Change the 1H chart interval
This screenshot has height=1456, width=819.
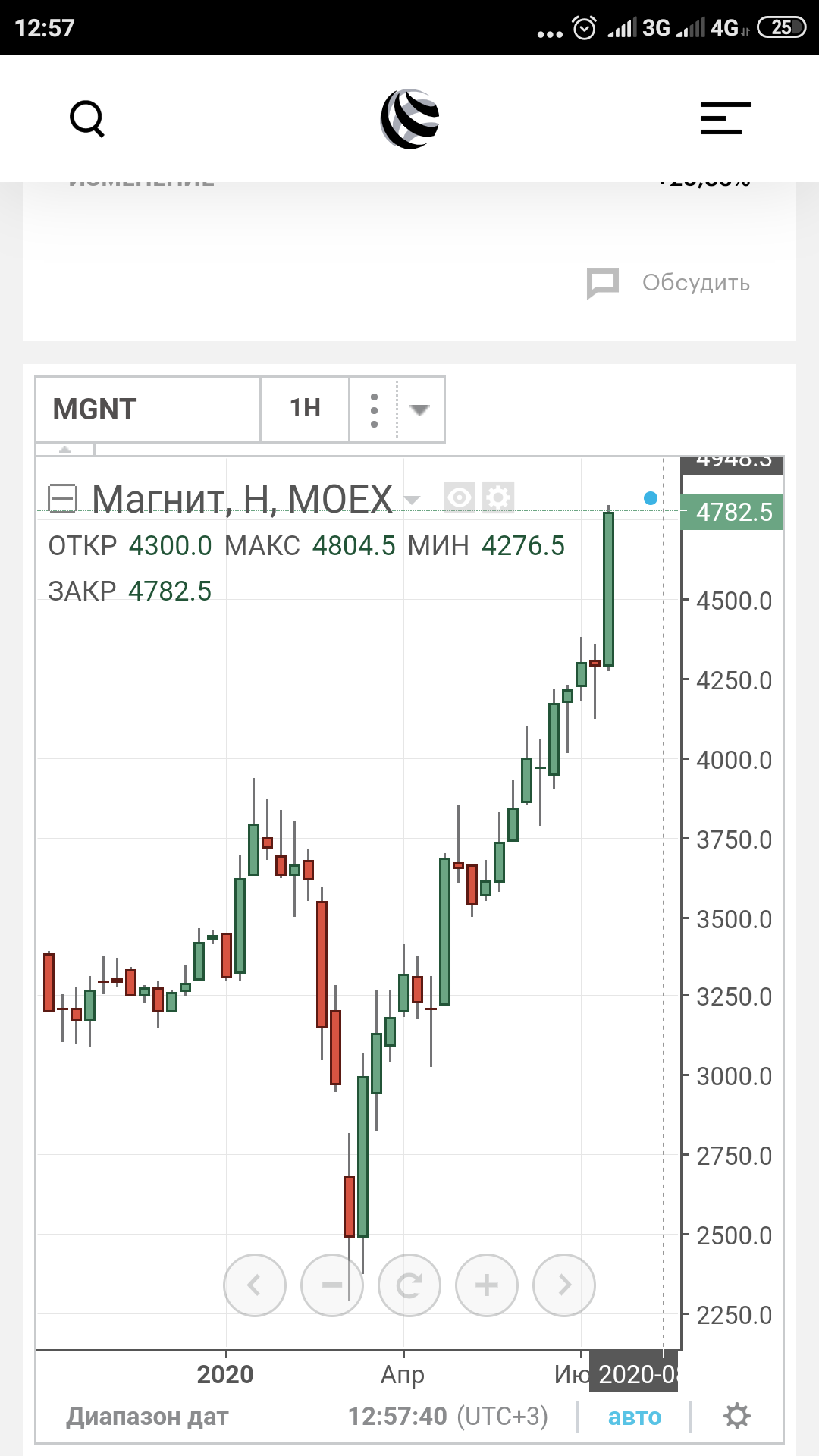click(x=305, y=409)
